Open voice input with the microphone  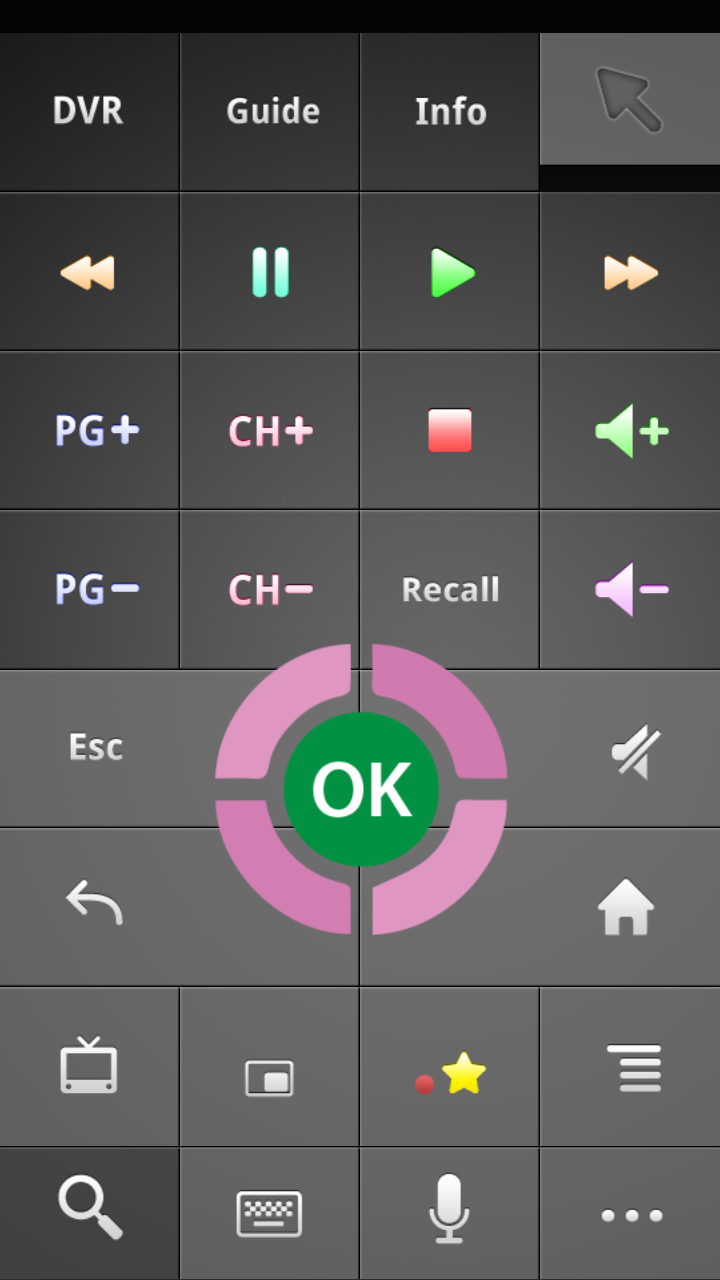point(449,1209)
